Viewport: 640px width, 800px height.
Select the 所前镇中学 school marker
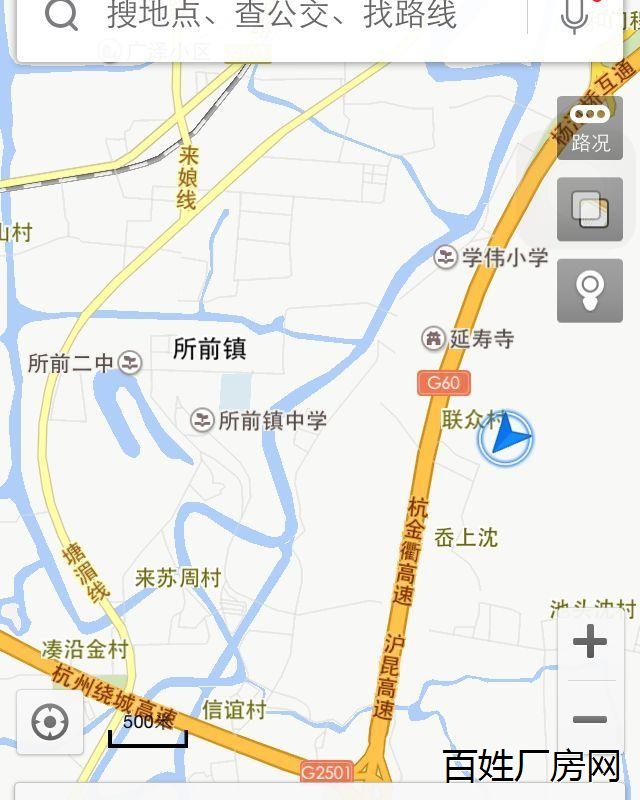click(x=202, y=420)
